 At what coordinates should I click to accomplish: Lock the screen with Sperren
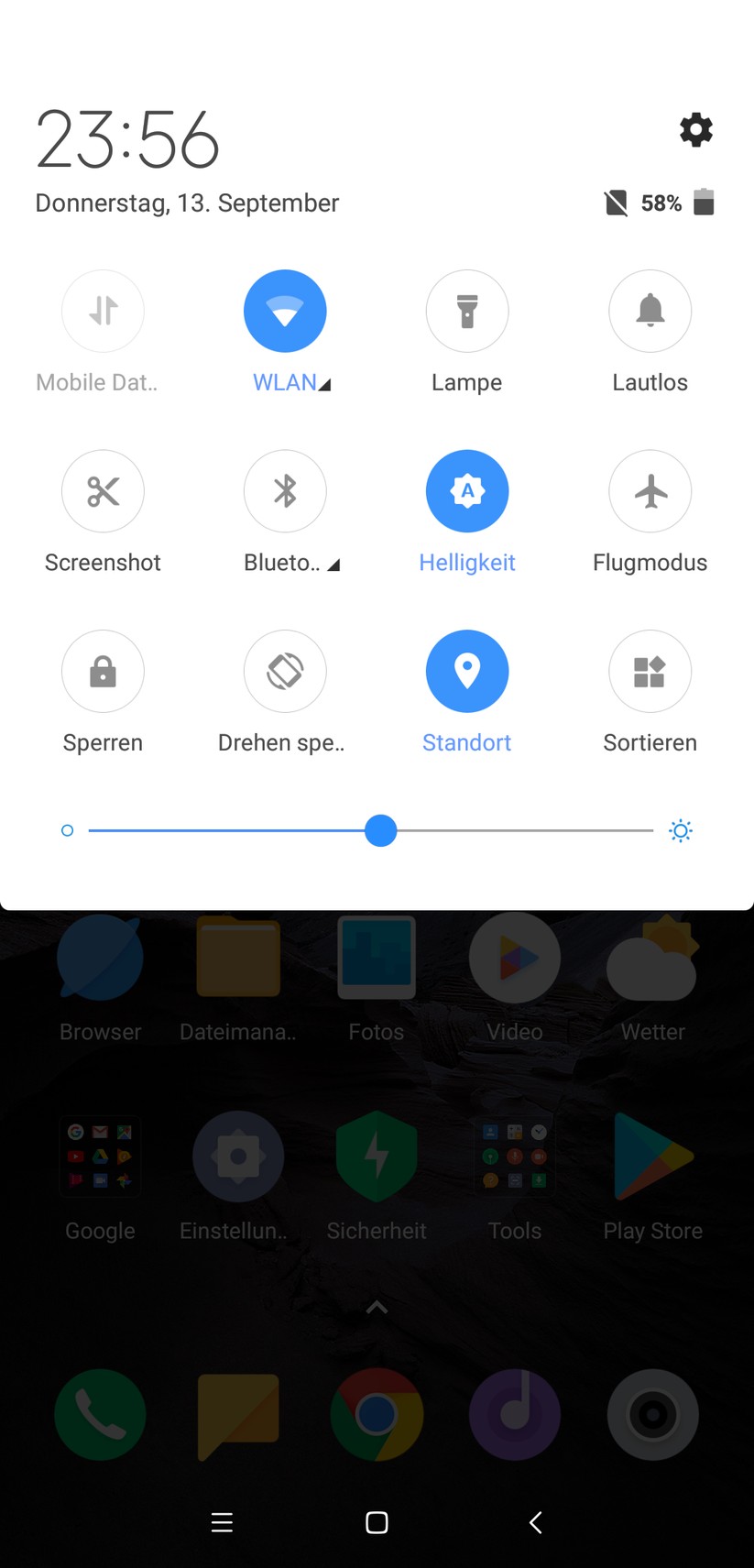pyautogui.click(x=103, y=672)
